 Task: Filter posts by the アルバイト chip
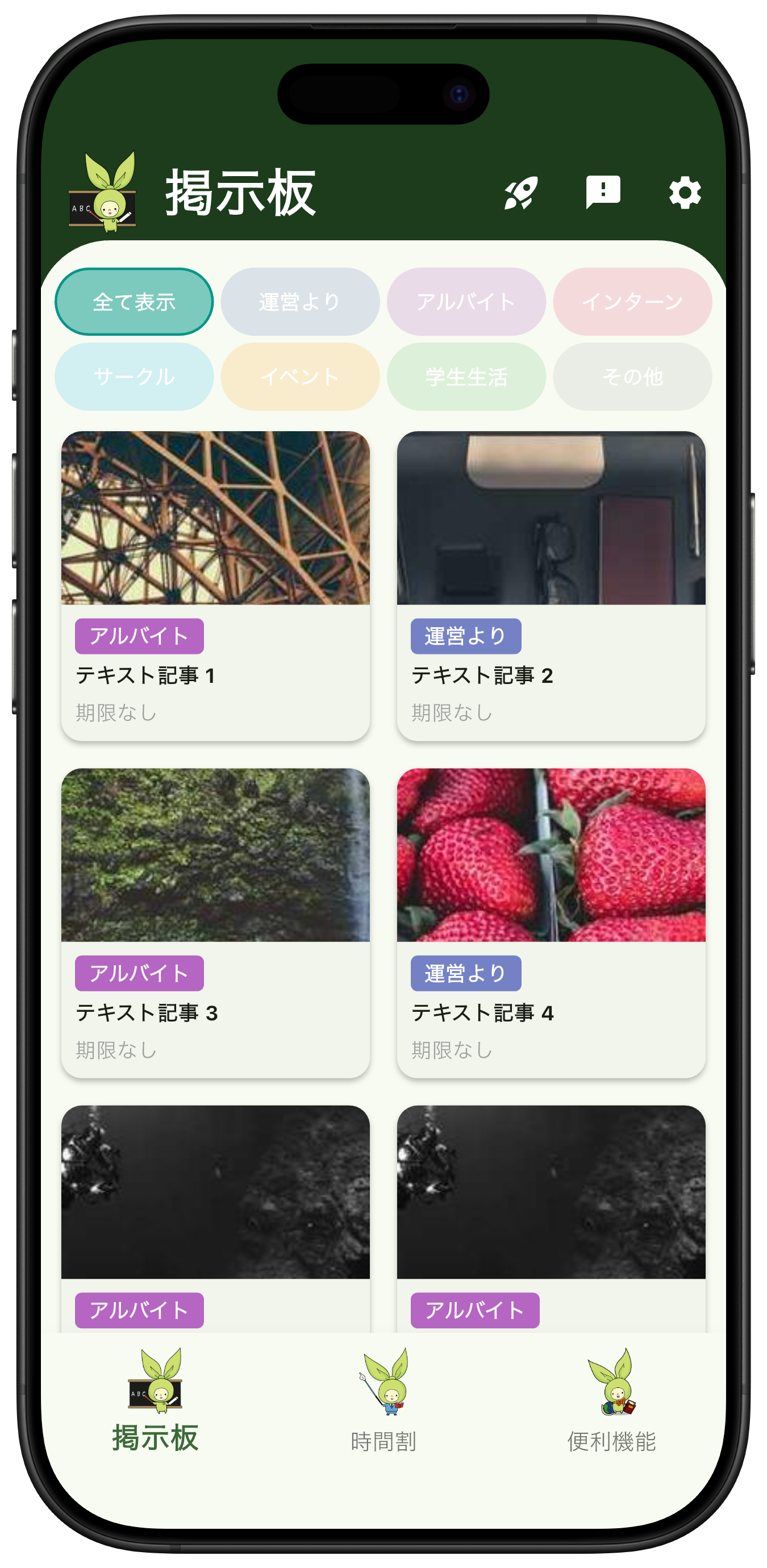(x=466, y=302)
